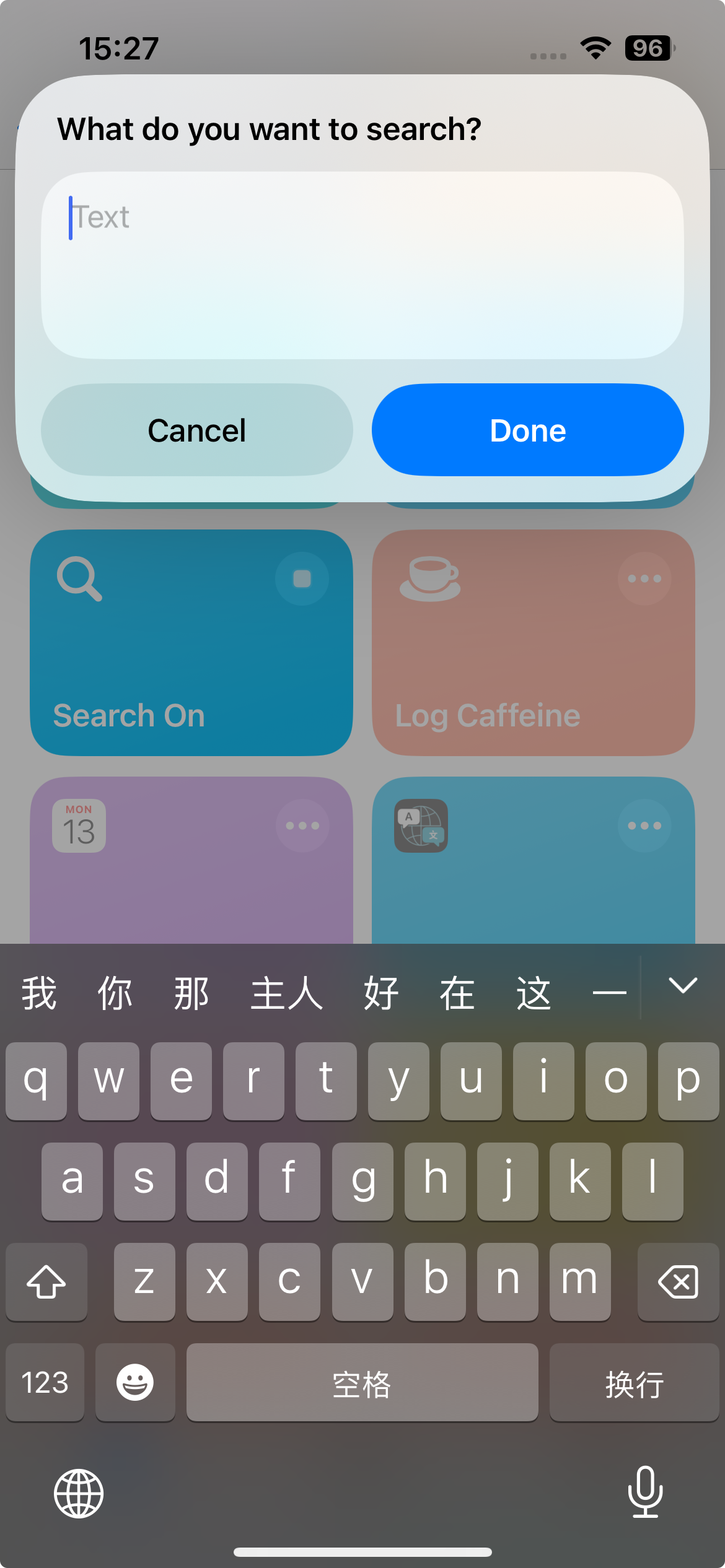Open options for the translate shortcut
The width and height of the screenshot is (725, 1568).
[644, 825]
